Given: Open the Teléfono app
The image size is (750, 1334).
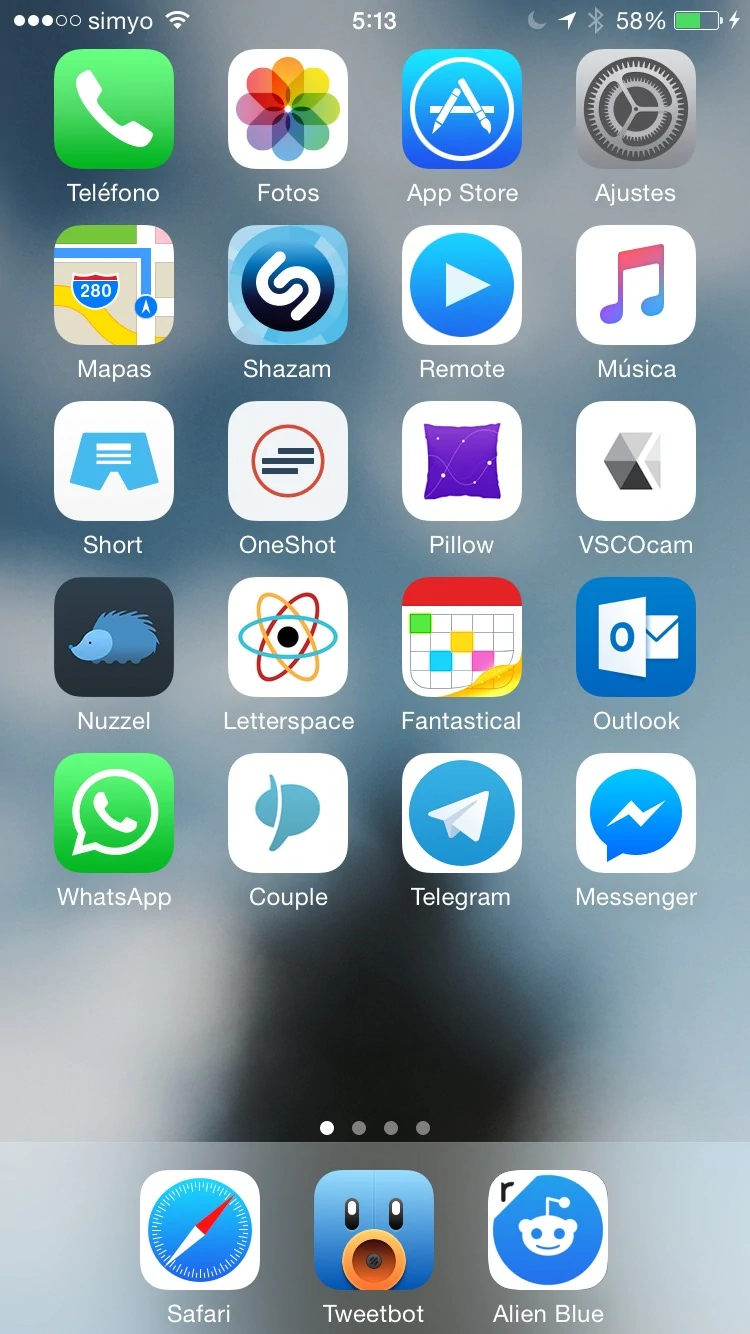Looking at the screenshot, I should click(x=113, y=109).
